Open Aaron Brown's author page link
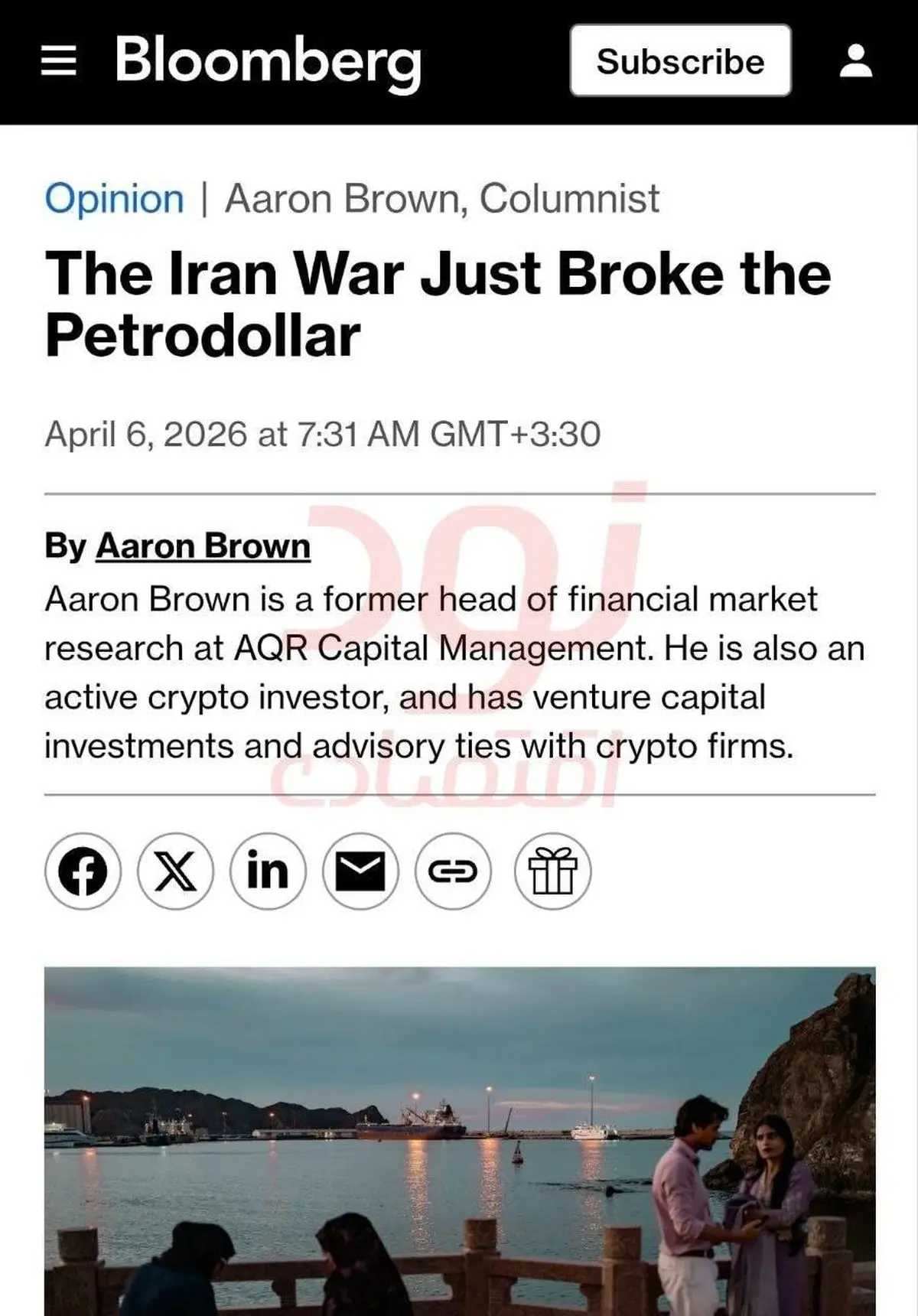 pyautogui.click(x=203, y=546)
